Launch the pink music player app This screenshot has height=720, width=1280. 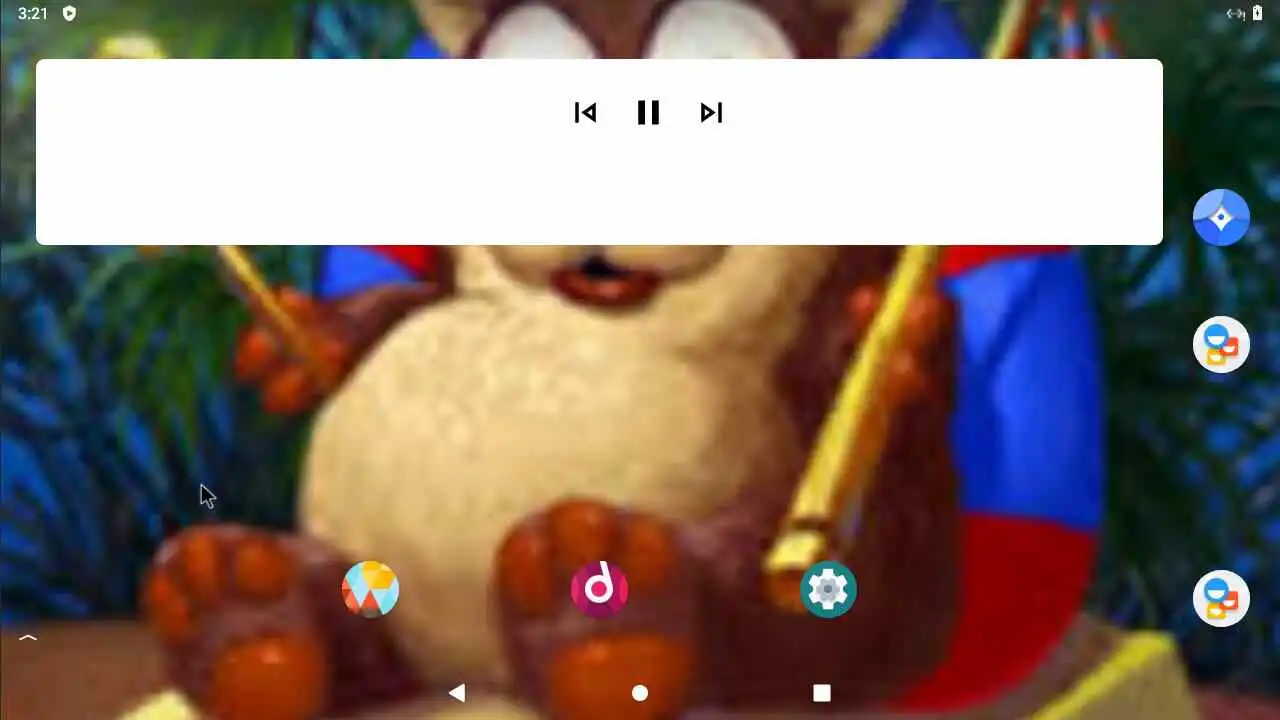coord(599,589)
